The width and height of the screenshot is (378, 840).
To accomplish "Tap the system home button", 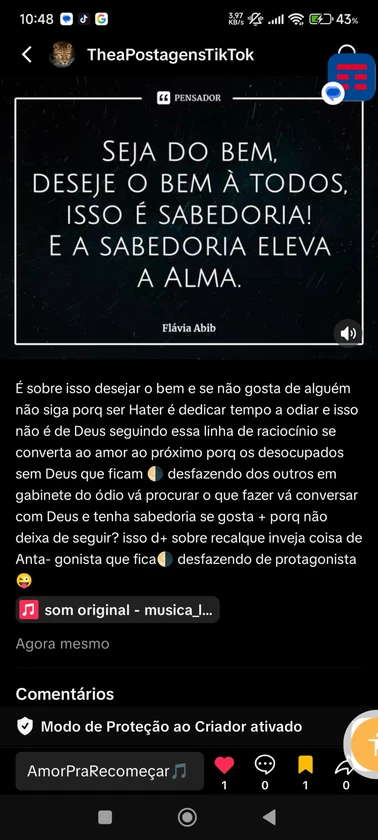I will (x=187, y=817).
